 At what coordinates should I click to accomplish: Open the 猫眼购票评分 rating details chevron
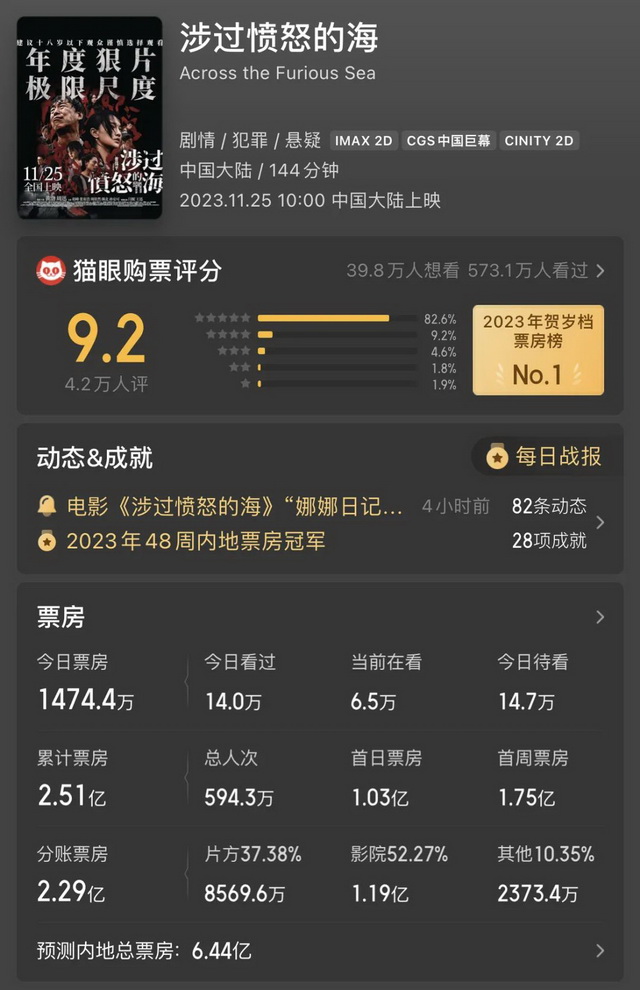coord(600,270)
